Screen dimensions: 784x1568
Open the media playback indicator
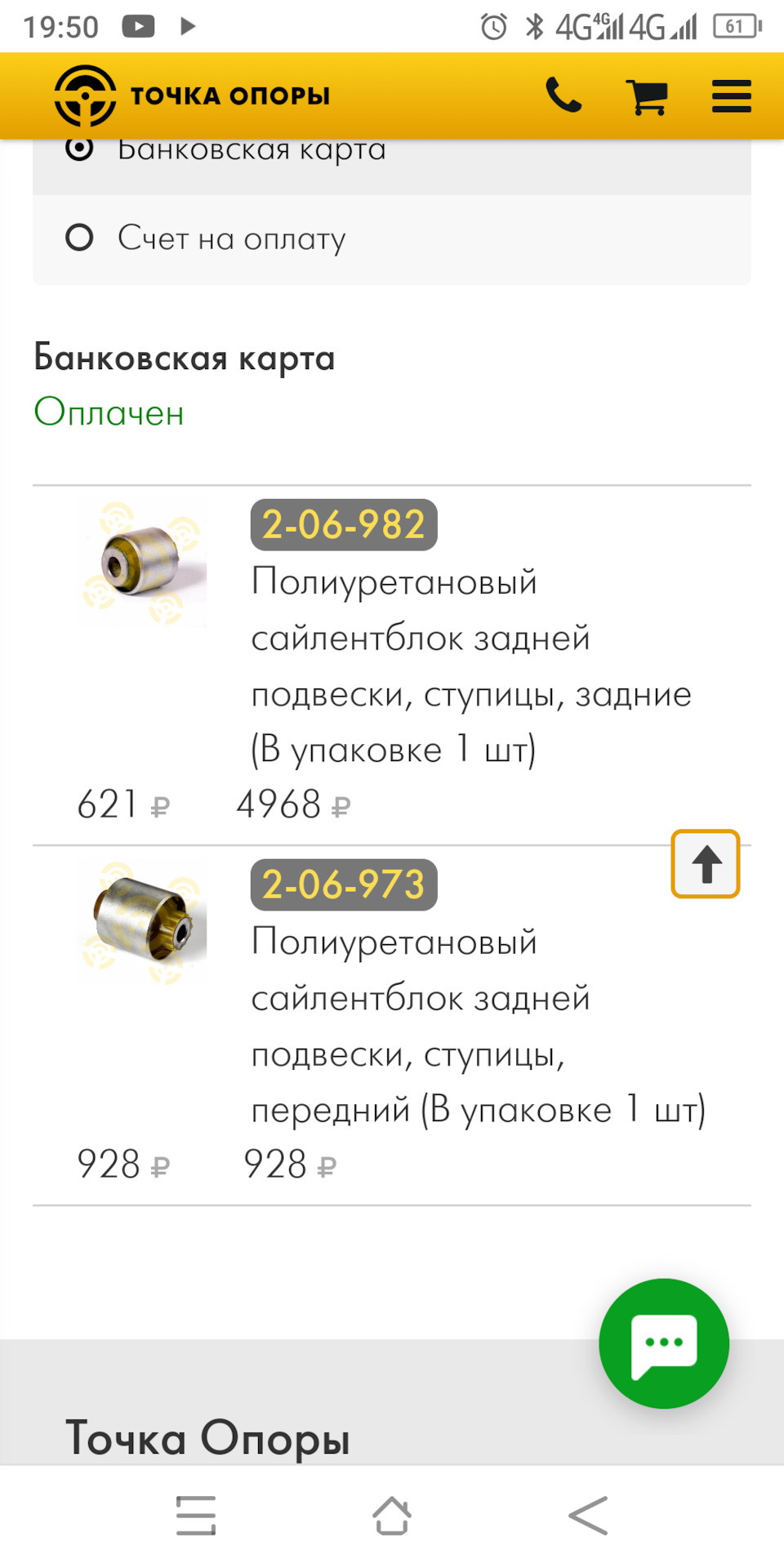189,25
